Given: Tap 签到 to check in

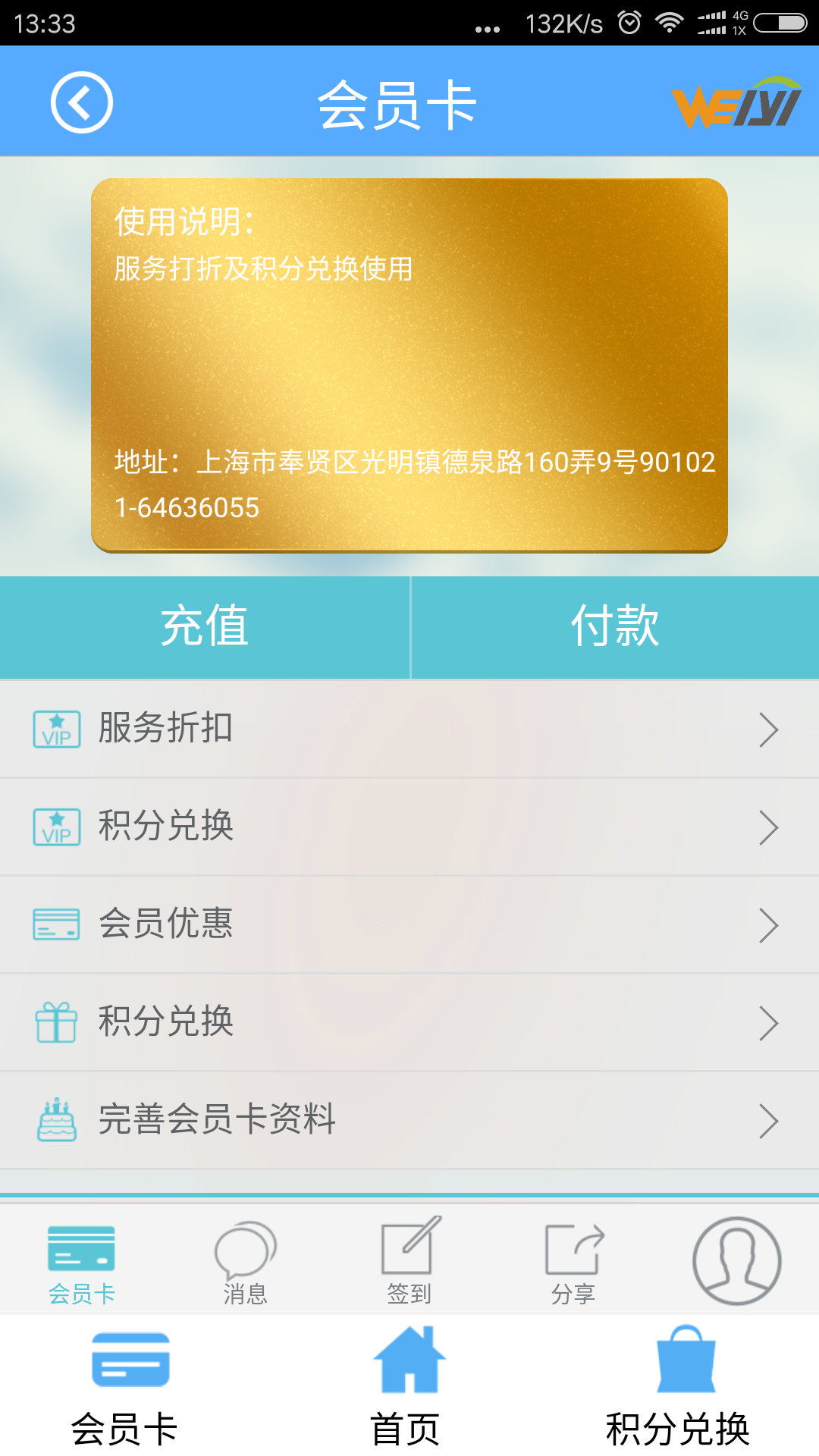Looking at the screenshot, I should [x=409, y=1262].
